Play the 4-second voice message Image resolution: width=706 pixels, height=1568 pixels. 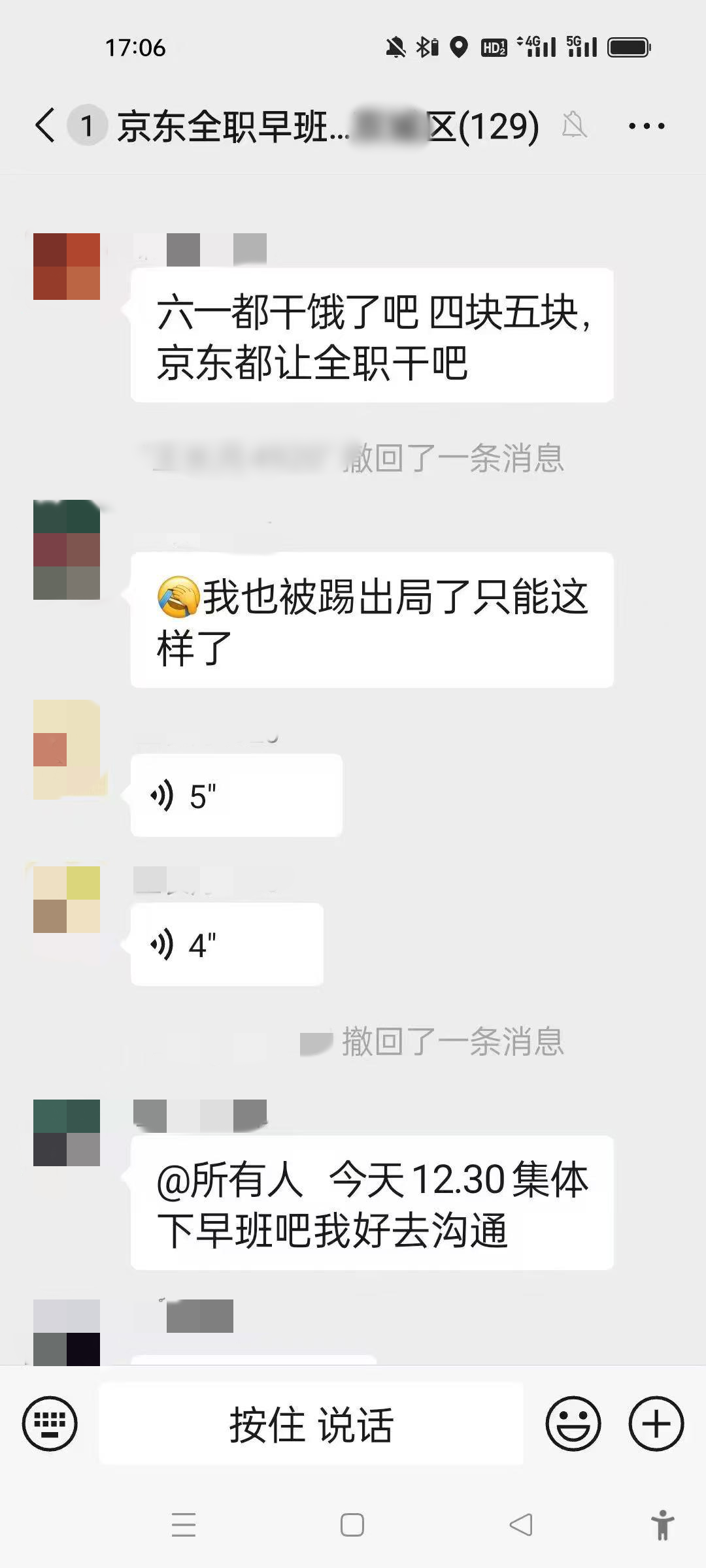[227, 944]
